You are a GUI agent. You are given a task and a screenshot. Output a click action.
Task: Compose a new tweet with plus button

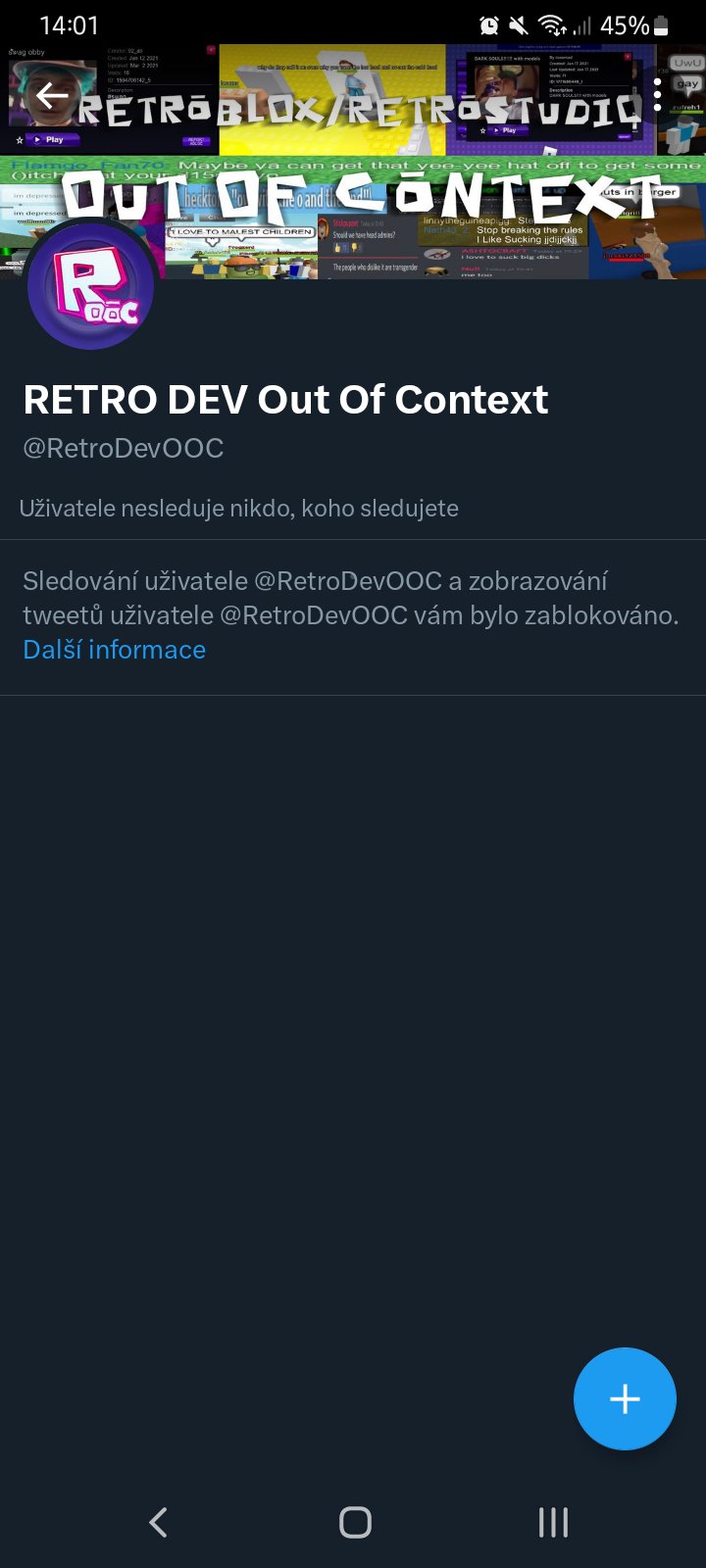point(625,1398)
